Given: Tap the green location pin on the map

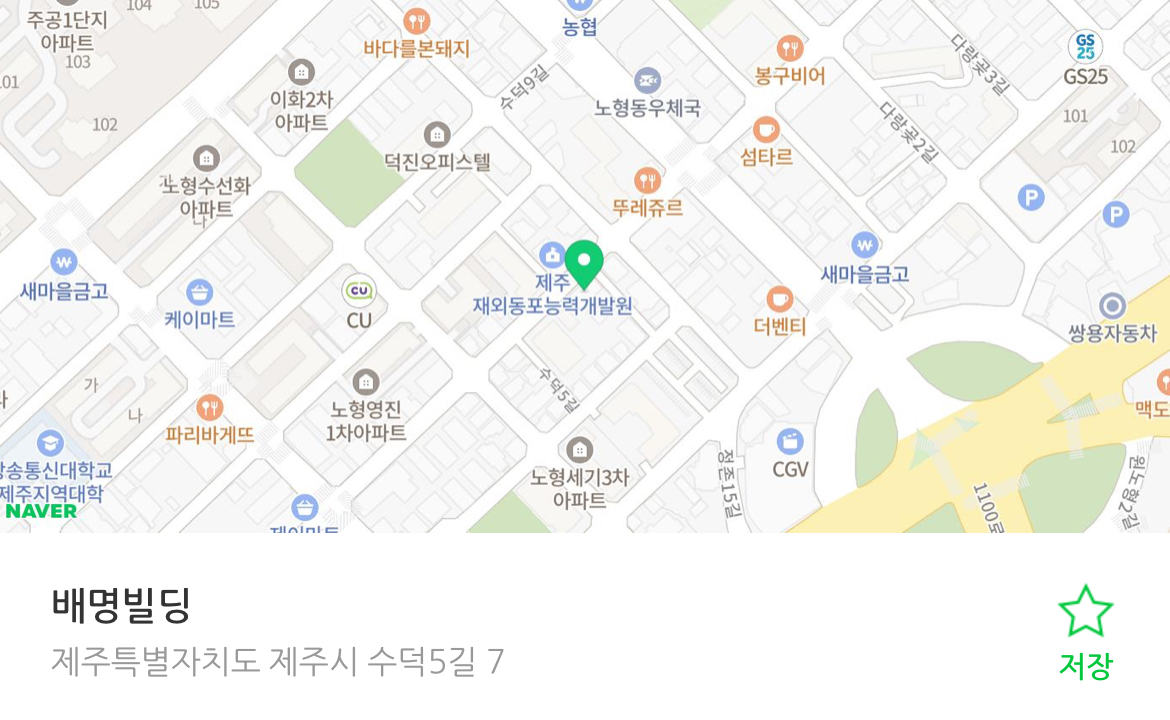Looking at the screenshot, I should [x=584, y=264].
